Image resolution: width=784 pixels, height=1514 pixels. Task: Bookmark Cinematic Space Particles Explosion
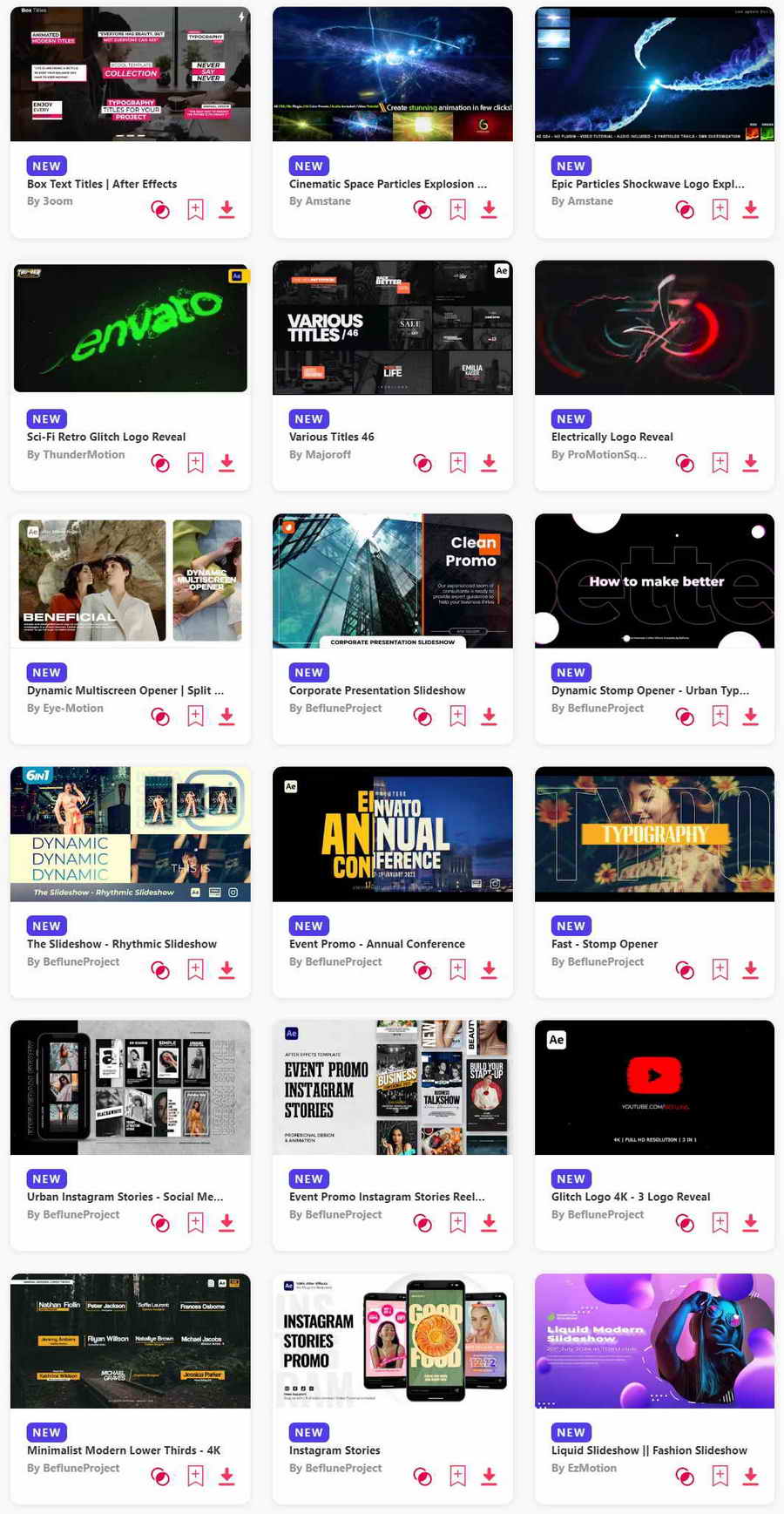457,209
